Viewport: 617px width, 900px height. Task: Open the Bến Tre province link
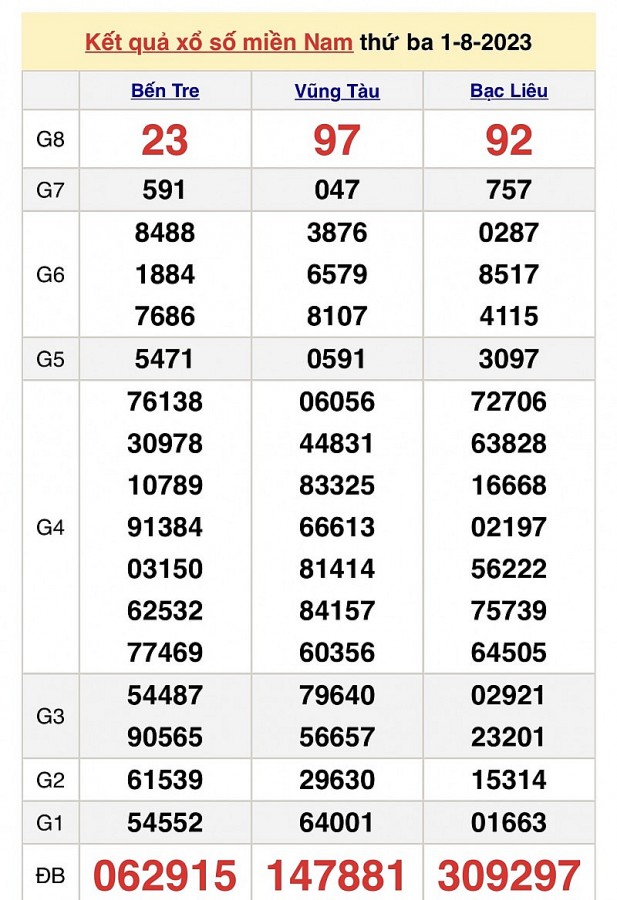pyautogui.click(x=165, y=91)
